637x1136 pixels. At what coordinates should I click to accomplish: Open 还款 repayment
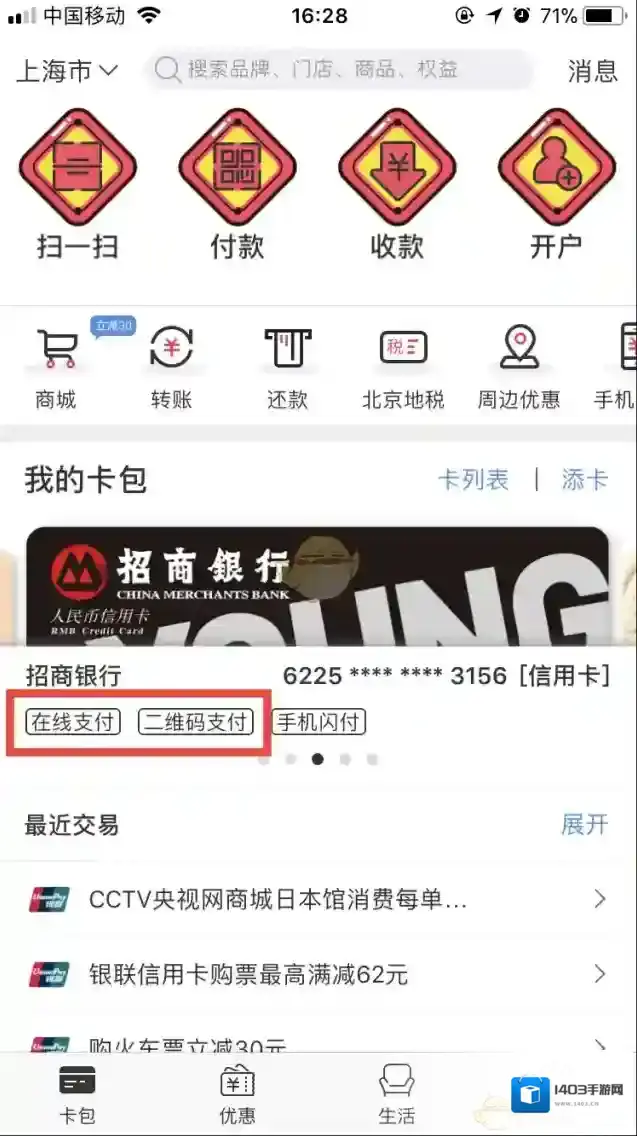pyautogui.click(x=287, y=367)
